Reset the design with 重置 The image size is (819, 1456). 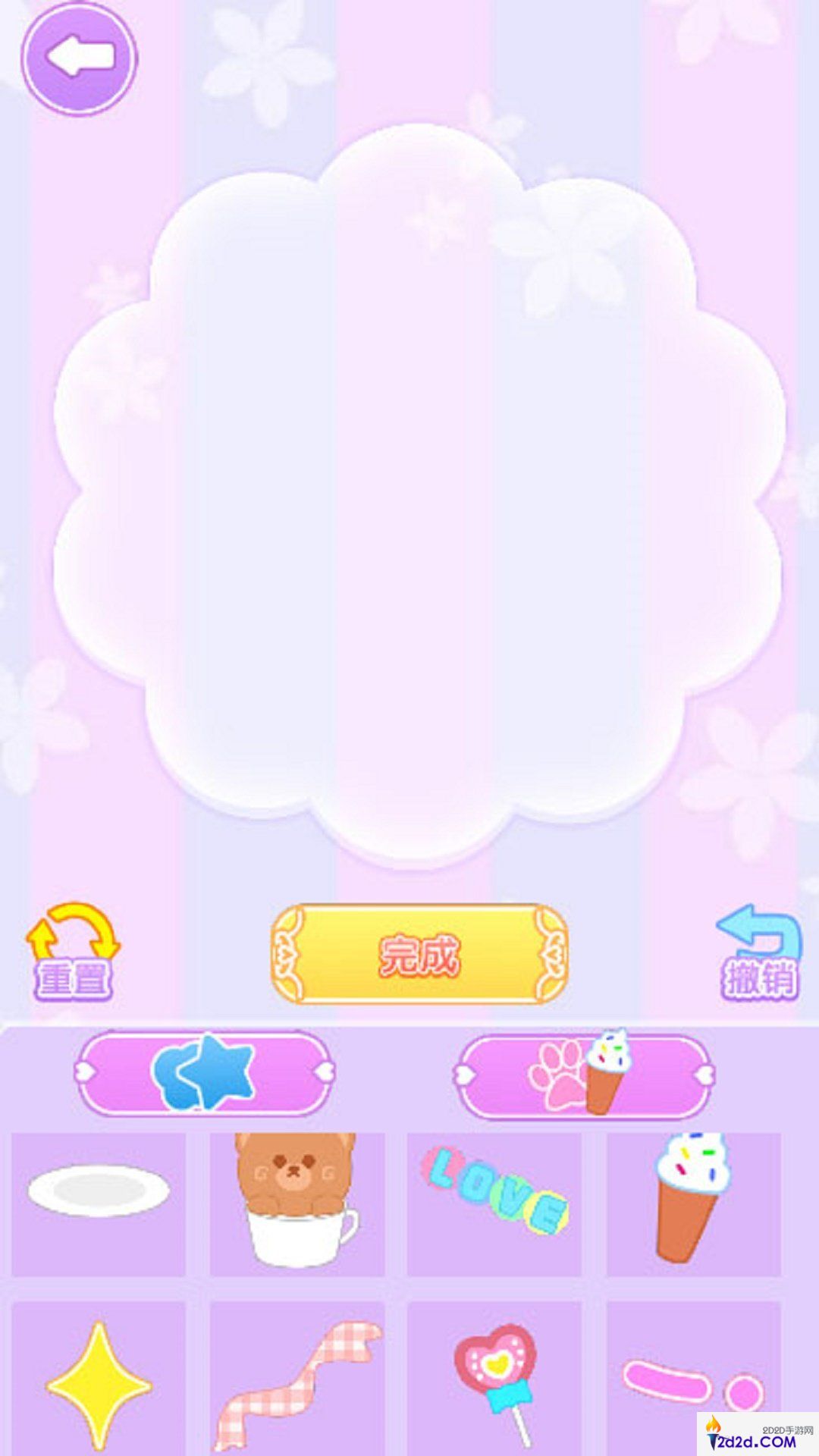point(73,952)
